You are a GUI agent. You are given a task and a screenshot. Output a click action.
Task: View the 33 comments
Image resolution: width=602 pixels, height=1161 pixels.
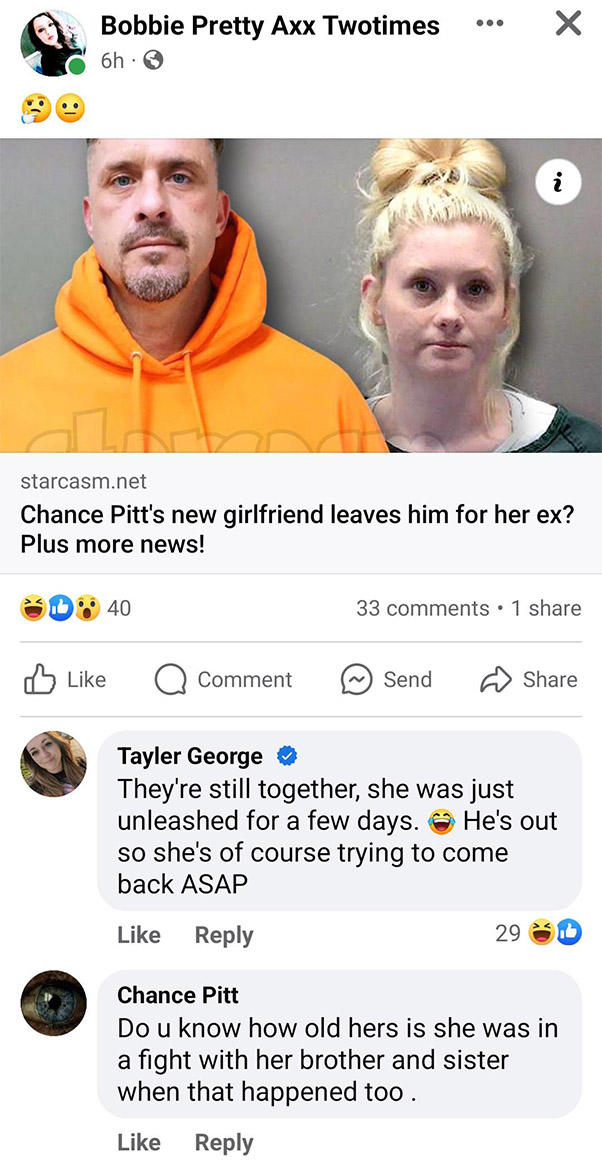coord(422,608)
